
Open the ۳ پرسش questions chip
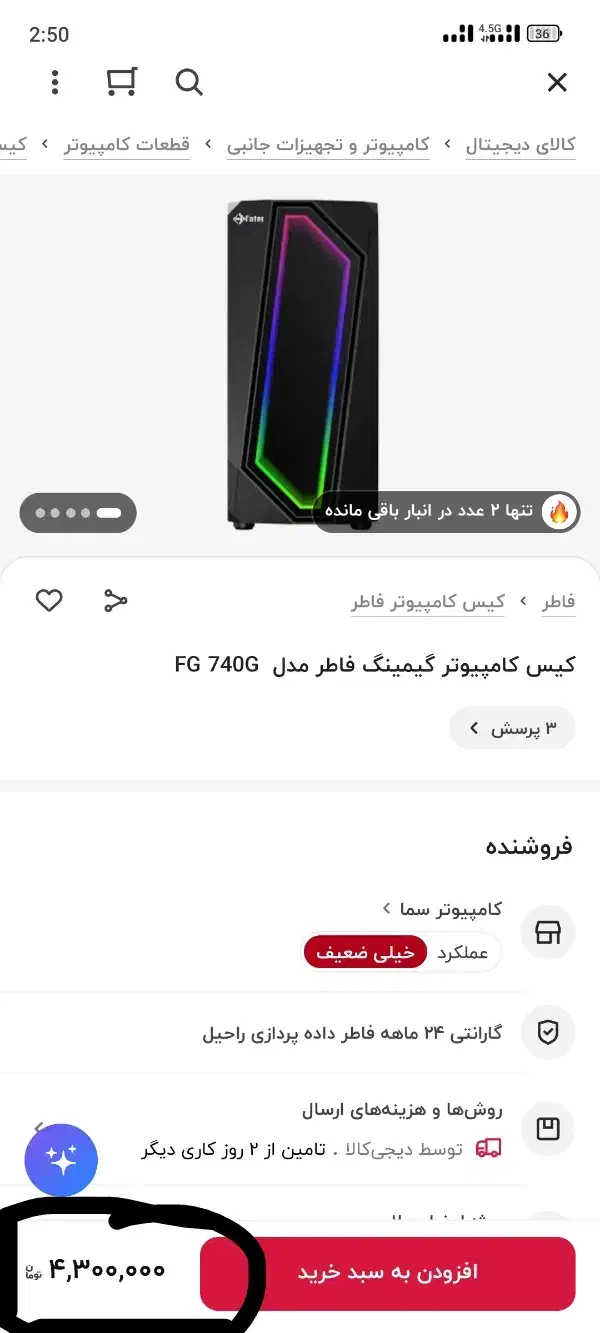(x=513, y=728)
